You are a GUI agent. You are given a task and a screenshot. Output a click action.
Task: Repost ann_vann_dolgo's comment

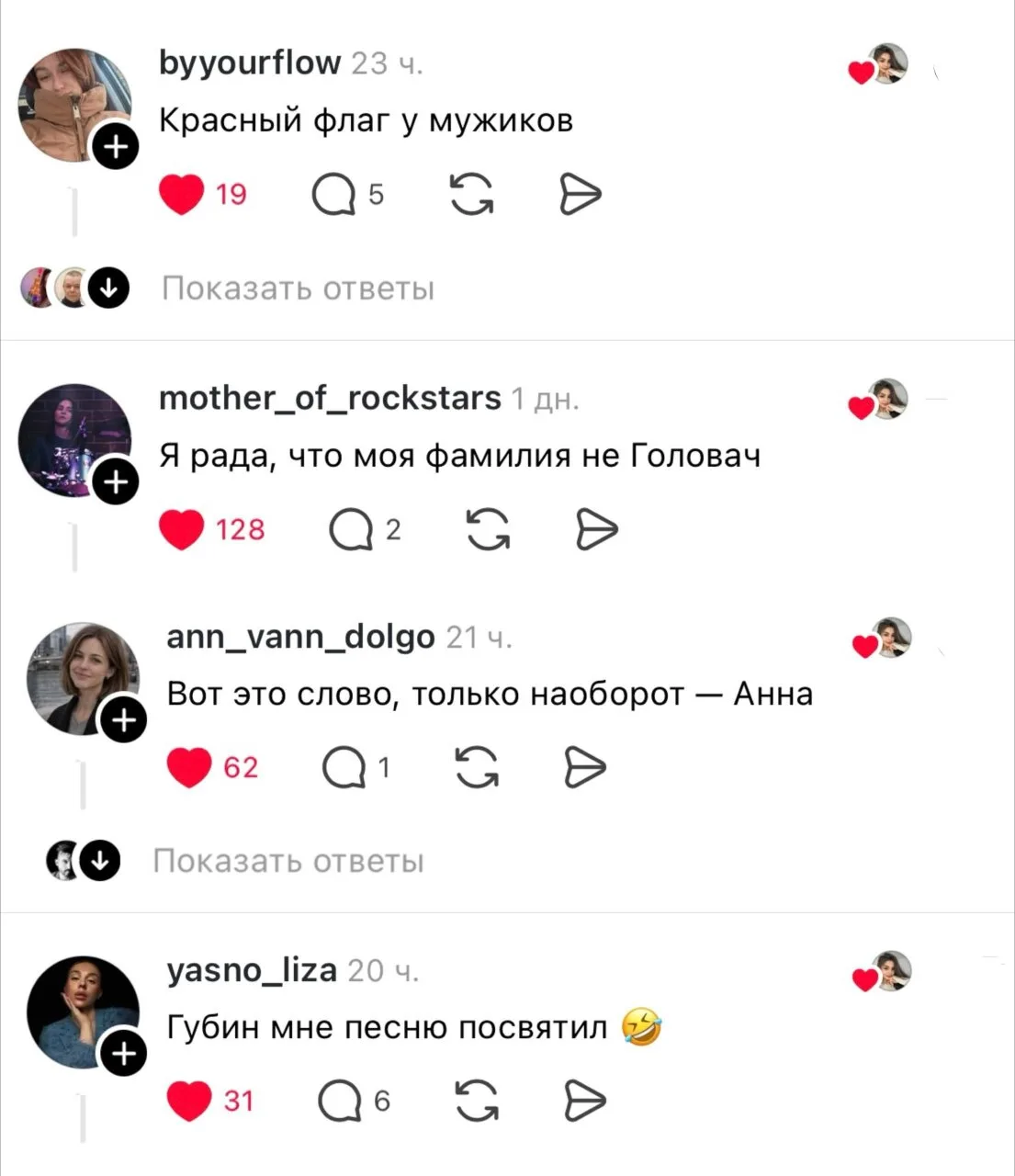coord(478,767)
